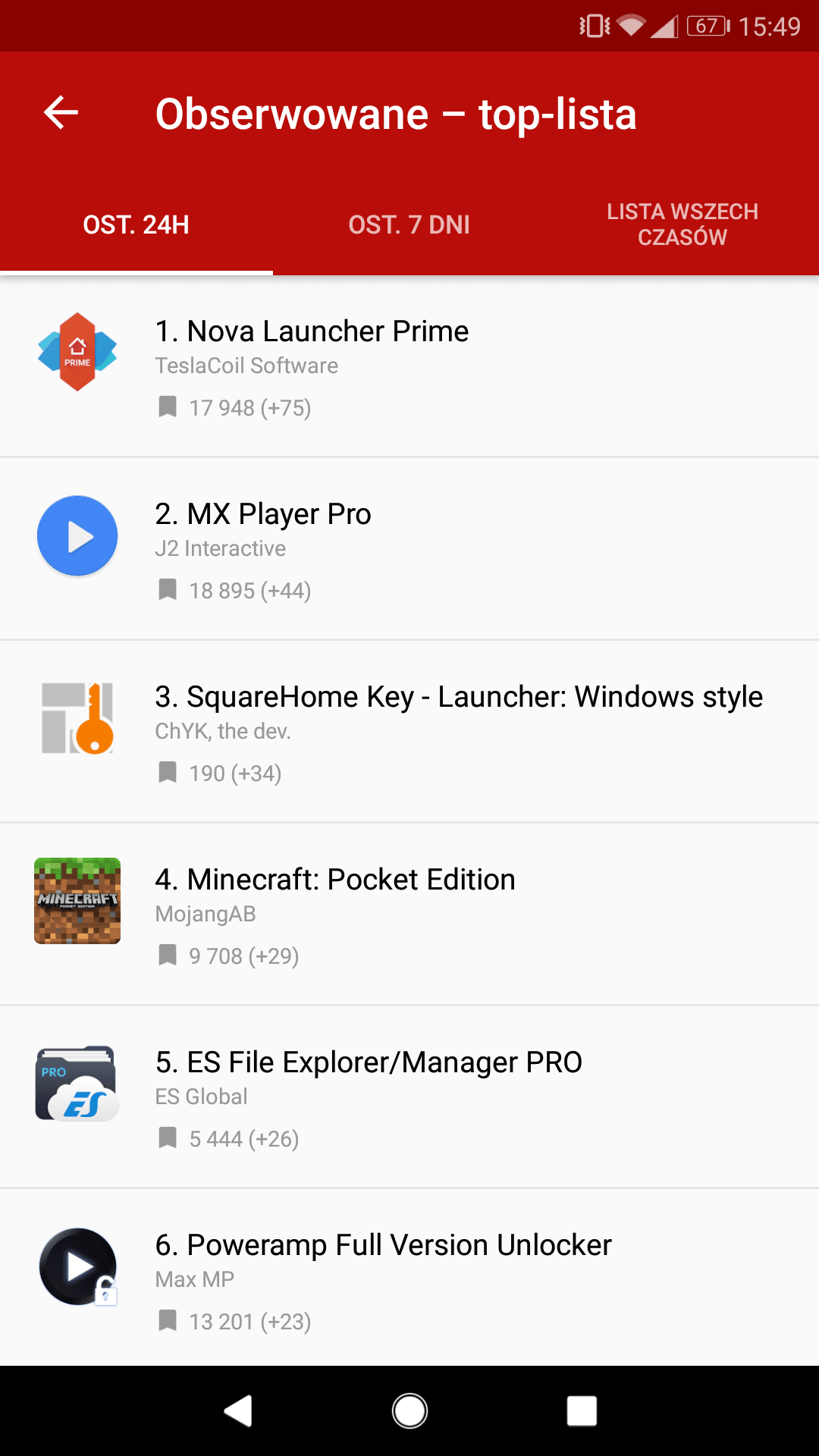Open SquareHome Key Launcher entry
This screenshot has height=1456, width=819.
409,731
